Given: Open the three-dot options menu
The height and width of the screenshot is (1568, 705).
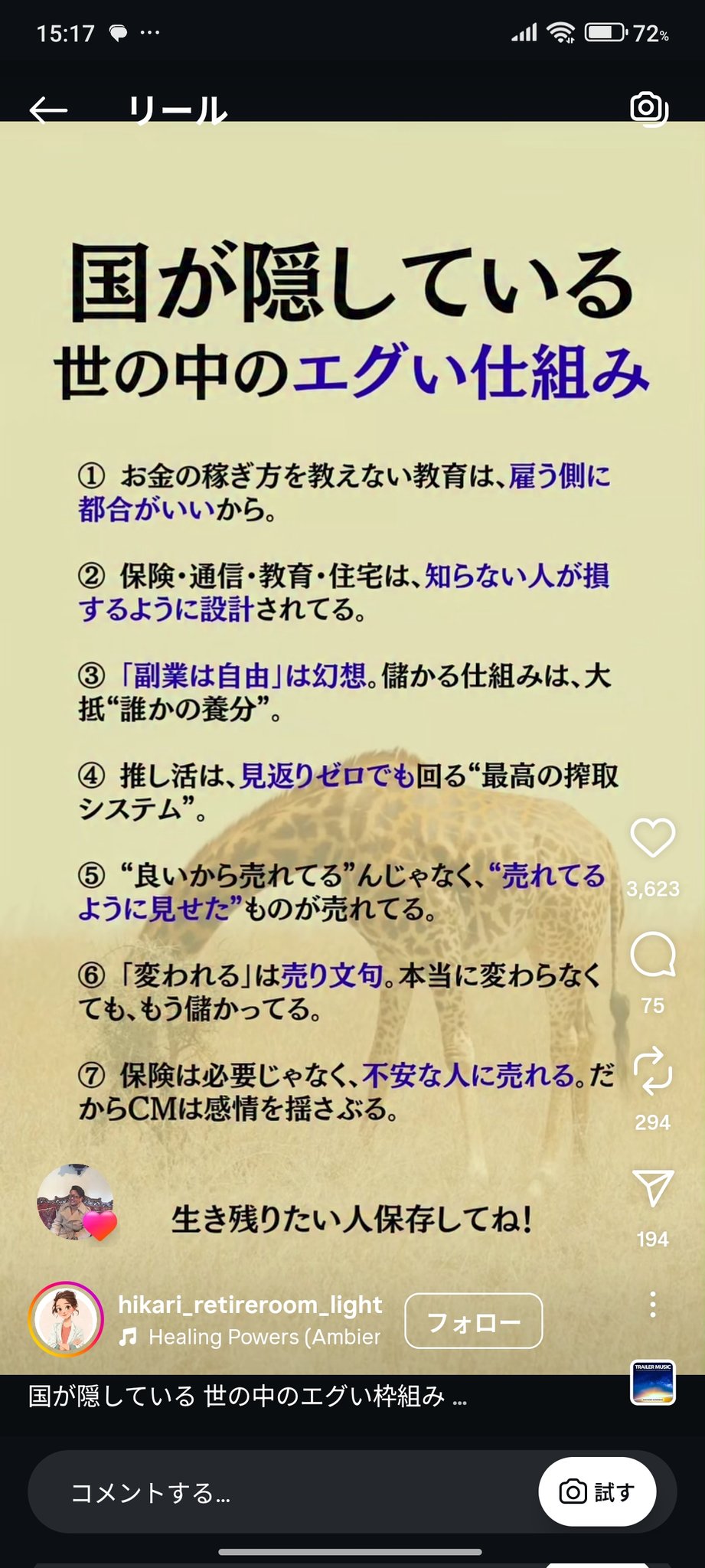Looking at the screenshot, I should (x=652, y=1304).
